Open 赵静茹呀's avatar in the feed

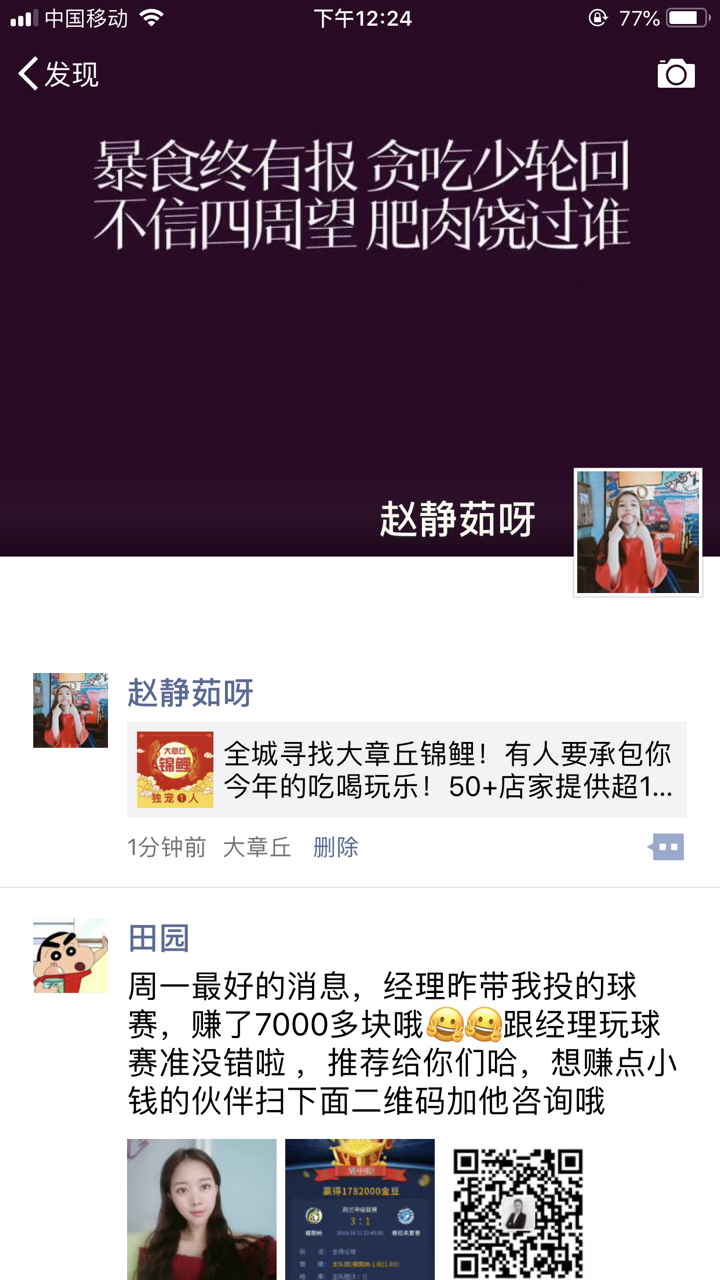tap(70, 710)
